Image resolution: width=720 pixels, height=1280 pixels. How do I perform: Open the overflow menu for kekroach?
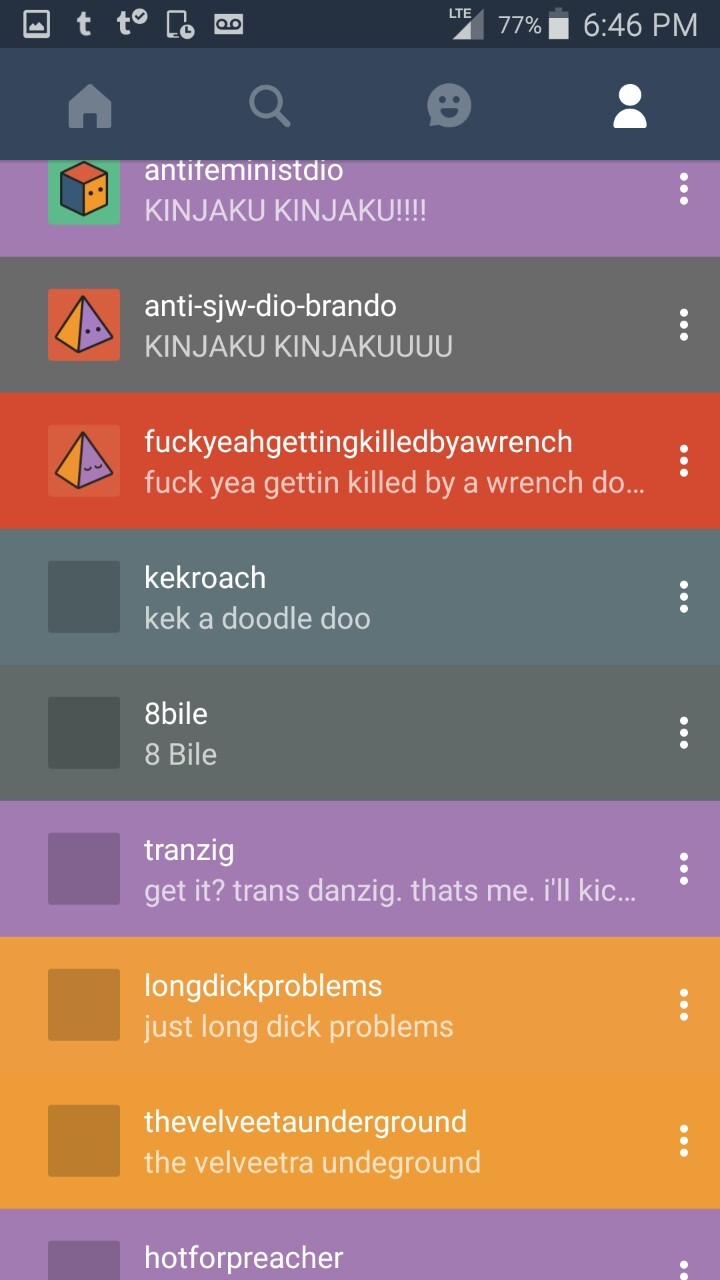click(x=684, y=597)
